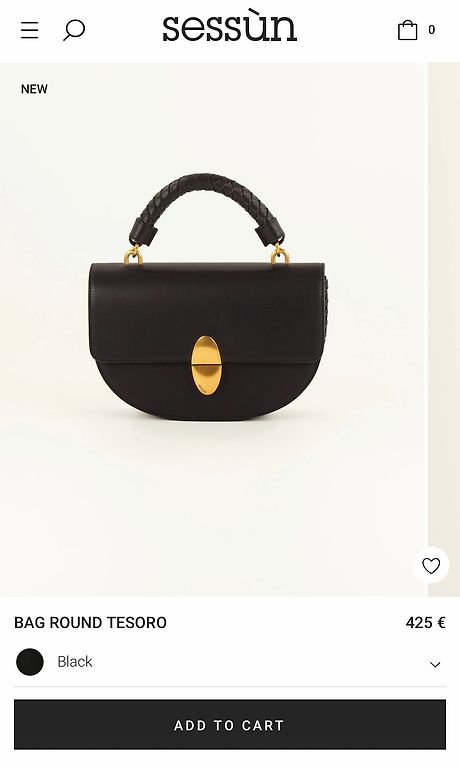Viewport: 460px width, 768px height.
Task: Expand the Black color dropdown
Action: point(230,662)
